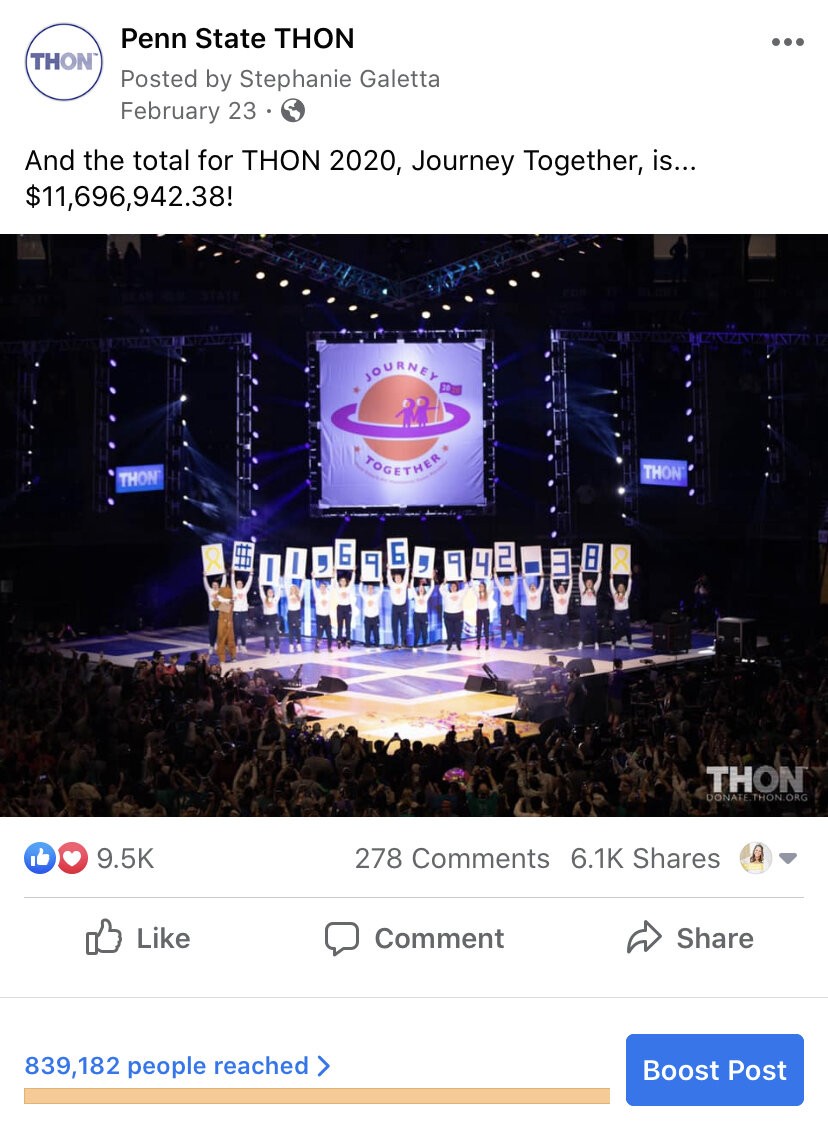
Task: Open the THON 2020 total reveal photo
Action: tap(414, 525)
